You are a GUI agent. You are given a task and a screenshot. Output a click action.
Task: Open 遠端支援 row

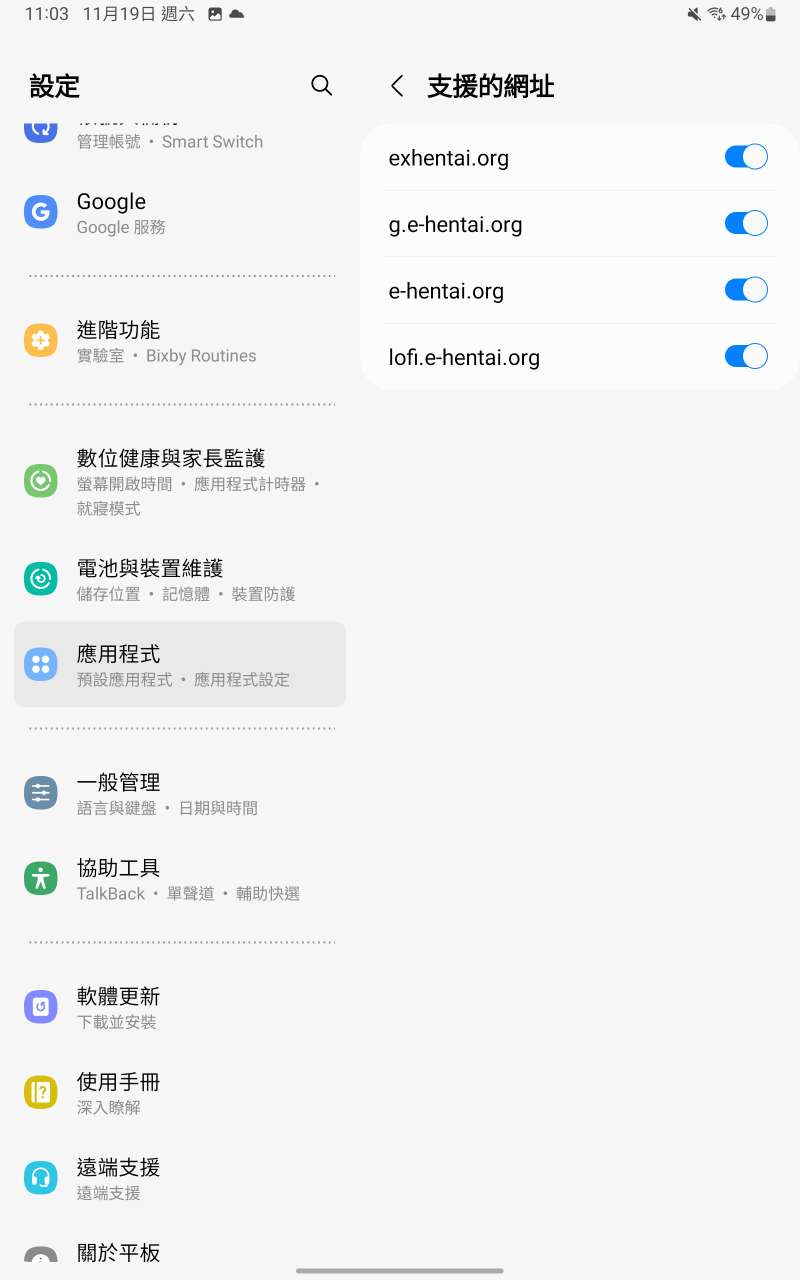[x=180, y=1178]
